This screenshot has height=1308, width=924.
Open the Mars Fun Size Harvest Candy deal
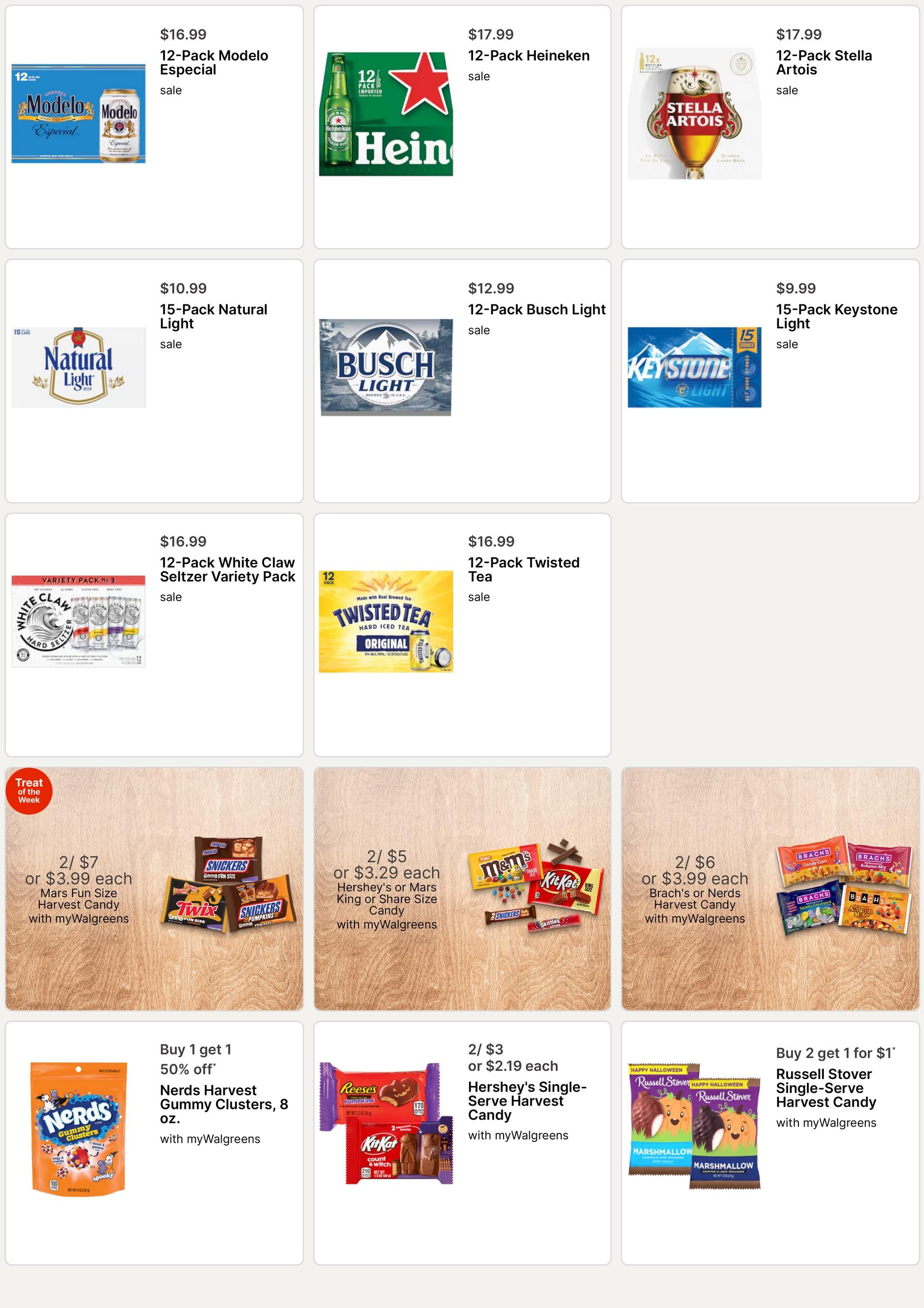[154, 889]
